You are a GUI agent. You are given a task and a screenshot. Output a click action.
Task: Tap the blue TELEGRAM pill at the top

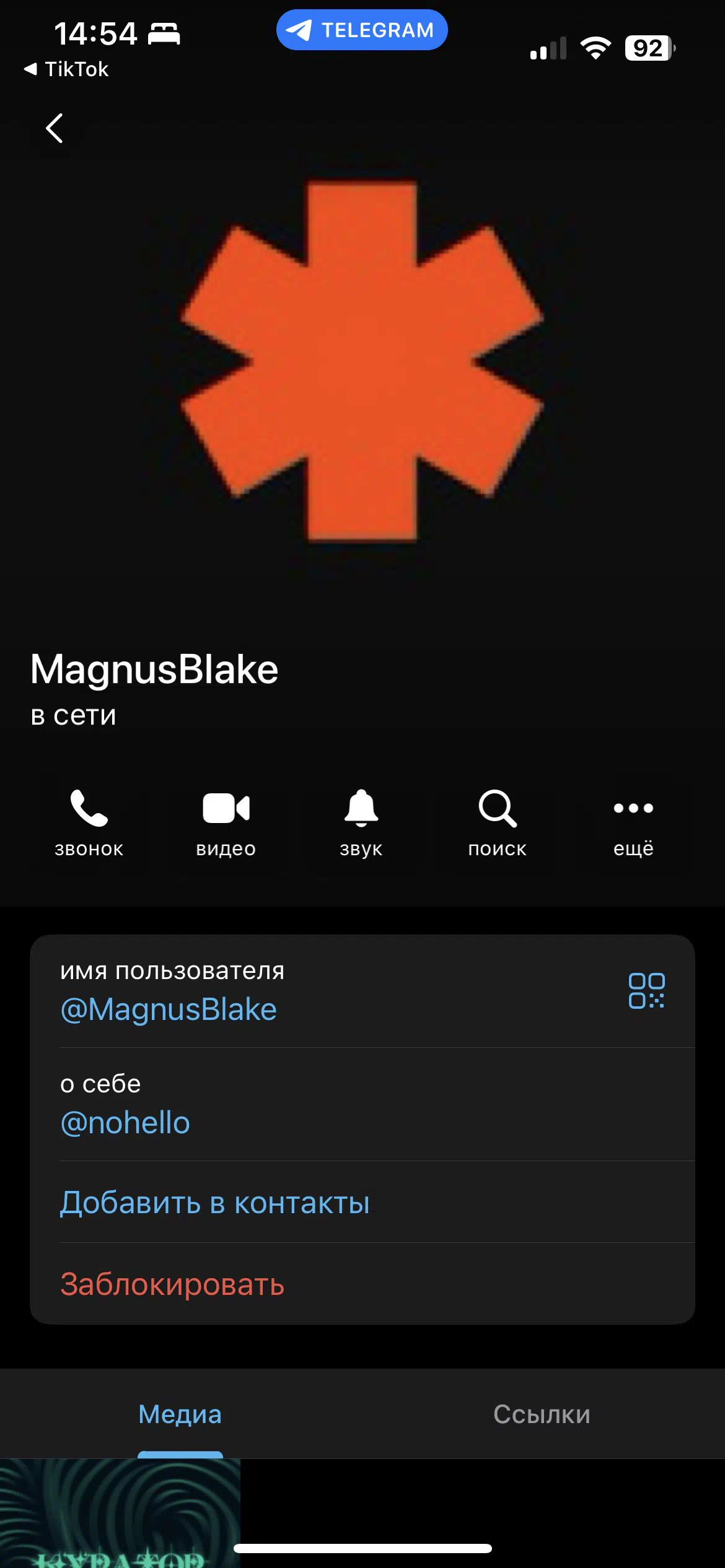click(x=362, y=30)
